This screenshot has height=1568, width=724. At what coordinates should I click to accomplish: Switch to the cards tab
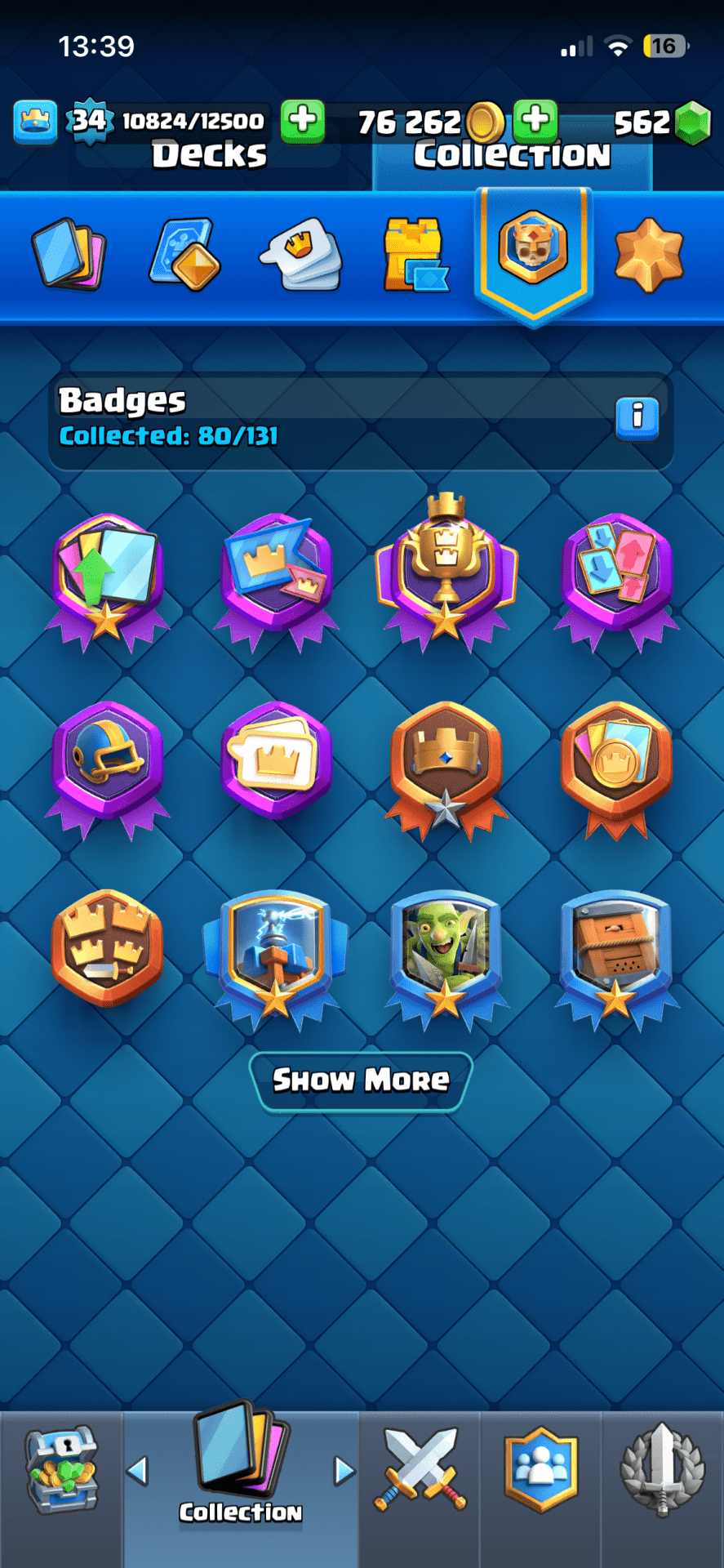point(69,255)
